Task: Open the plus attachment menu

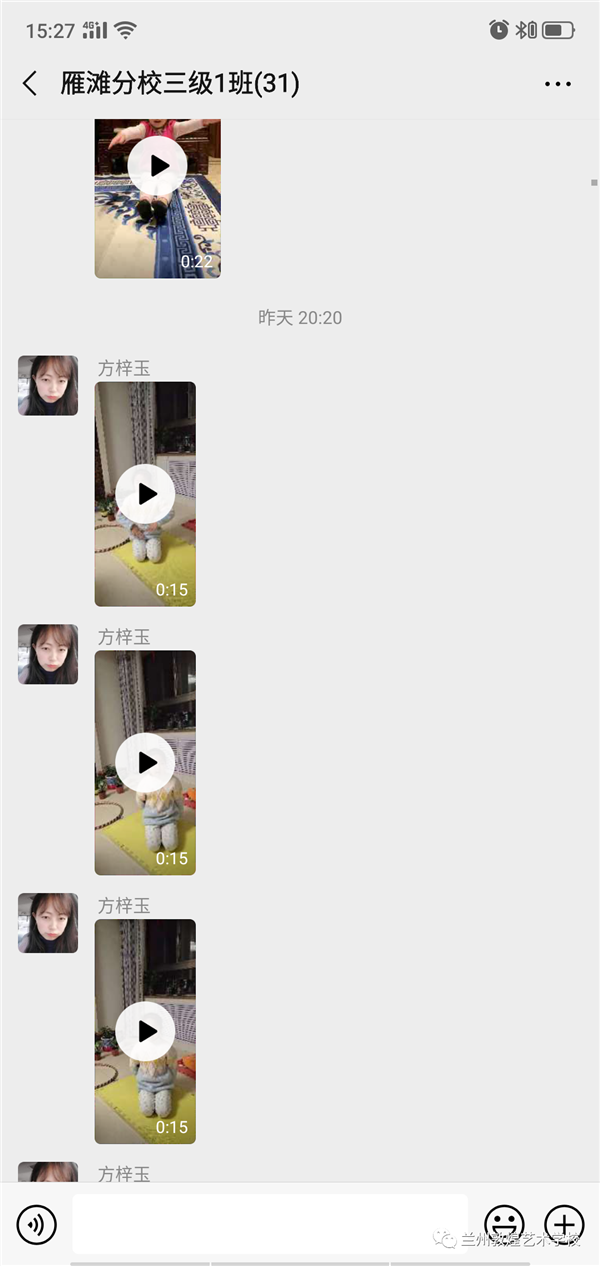Action: tap(564, 1224)
